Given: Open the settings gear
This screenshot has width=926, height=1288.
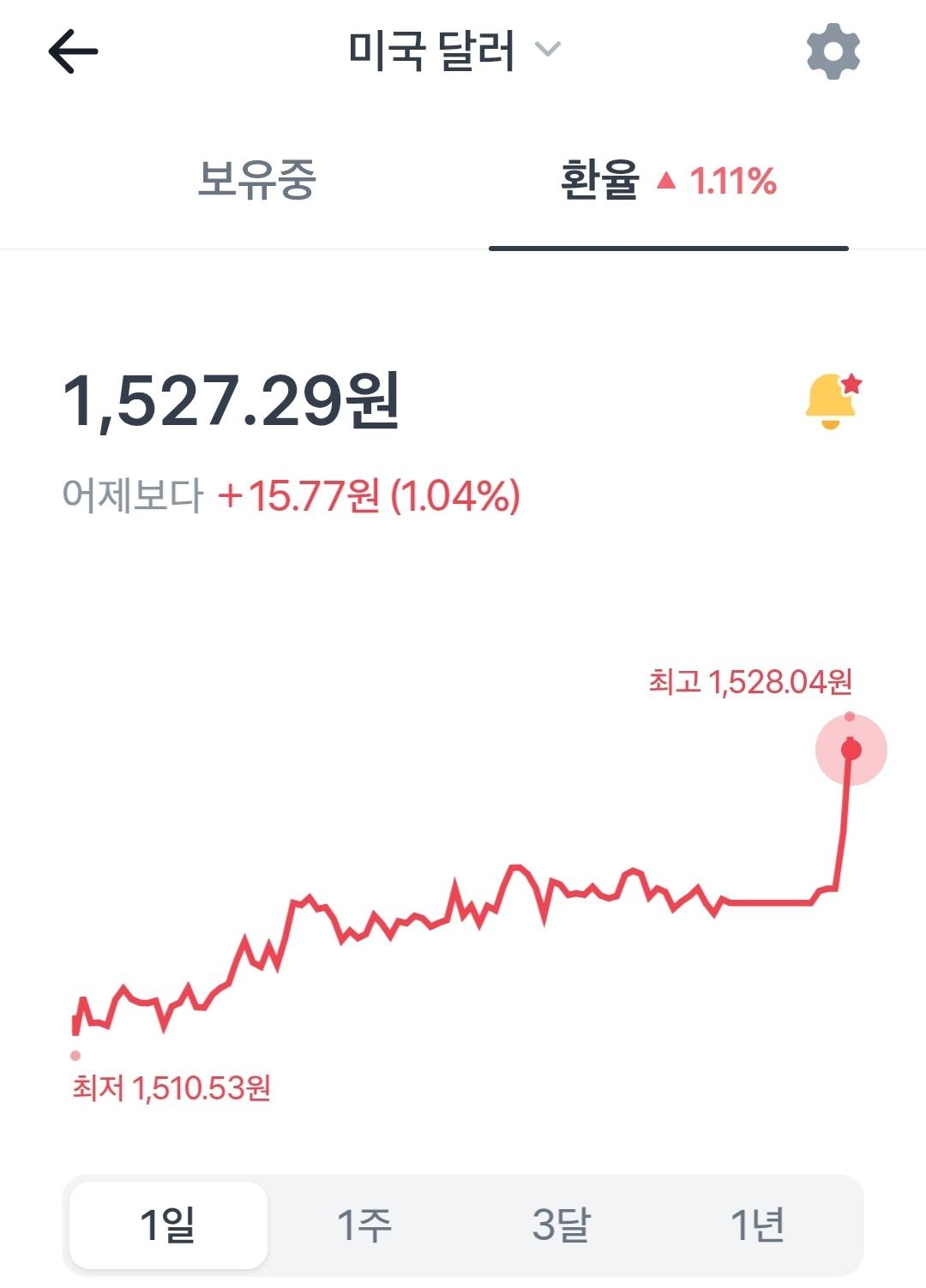Looking at the screenshot, I should (x=833, y=51).
